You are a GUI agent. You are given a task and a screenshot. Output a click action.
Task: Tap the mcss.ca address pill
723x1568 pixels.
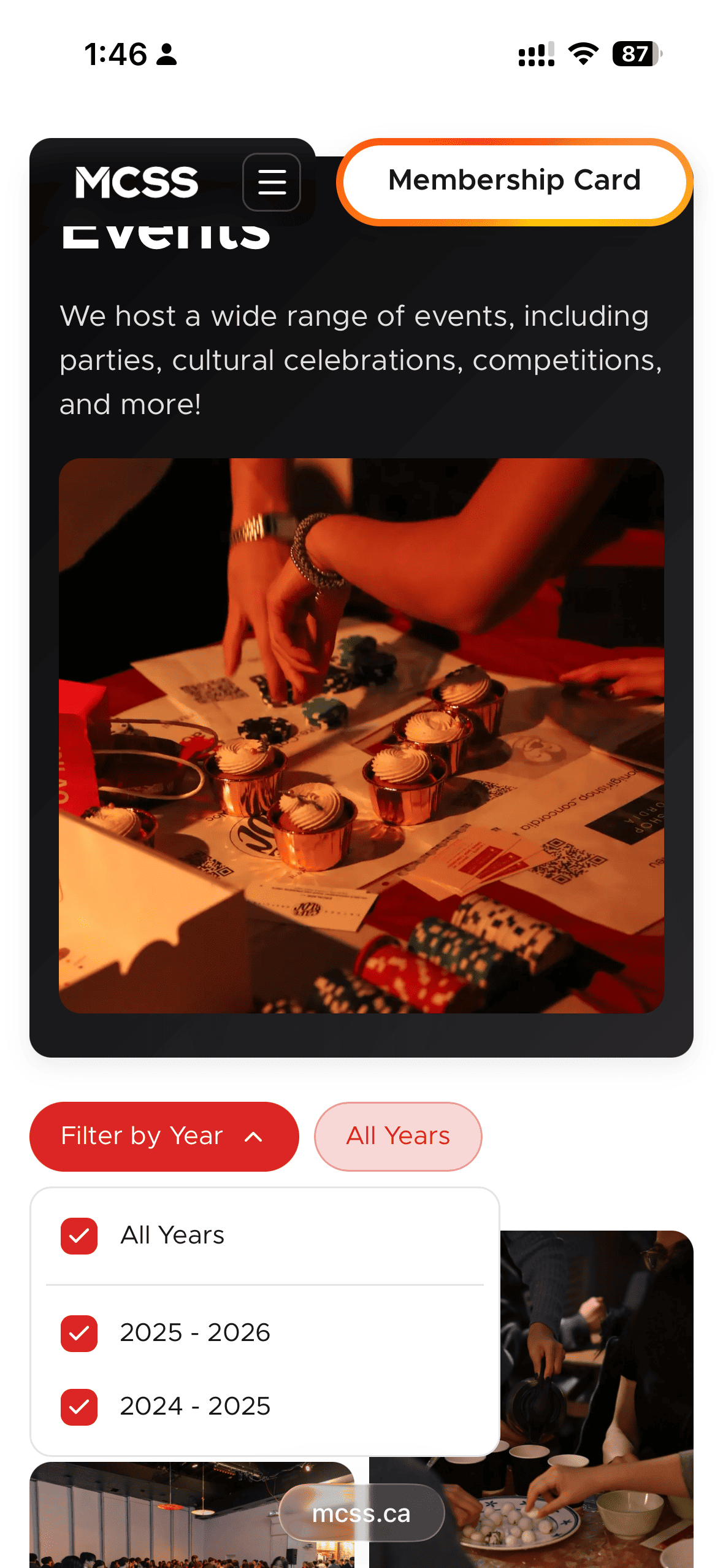pyautogui.click(x=361, y=1513)
